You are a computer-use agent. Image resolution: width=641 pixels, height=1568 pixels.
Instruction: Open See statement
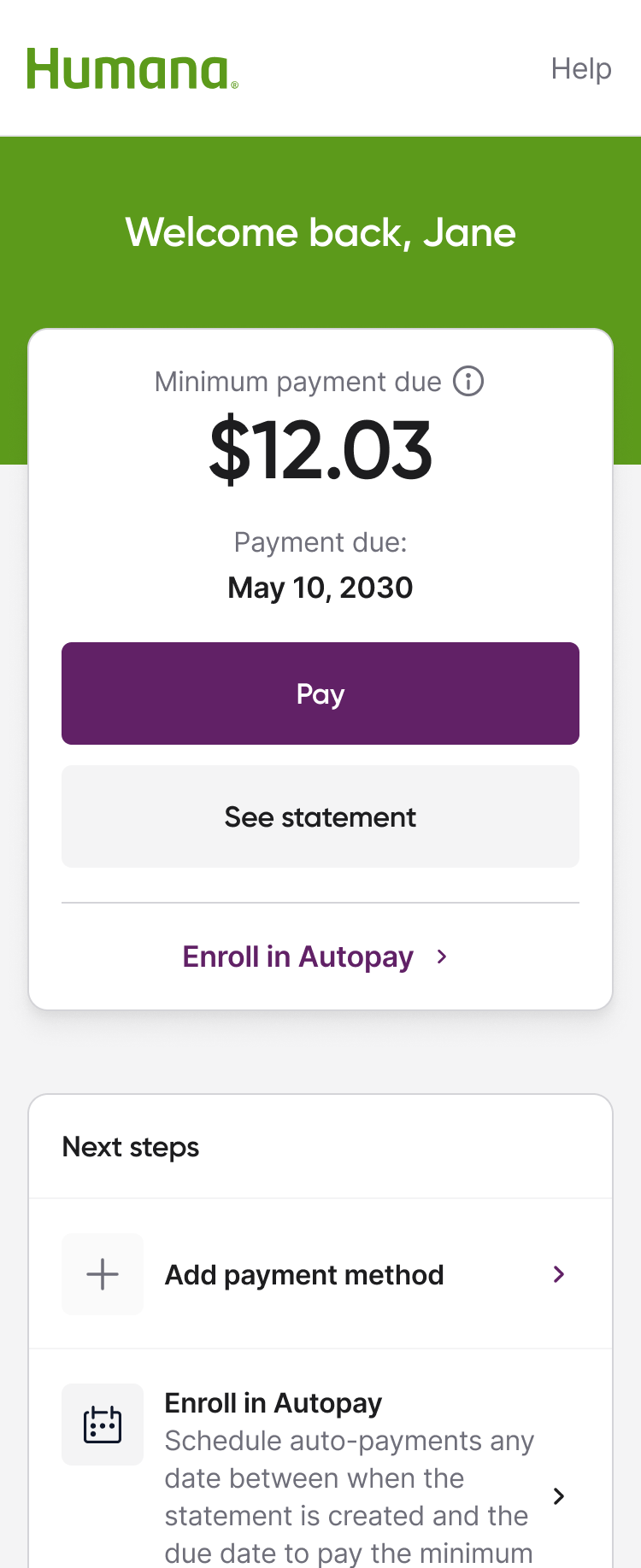click(320, 816)
